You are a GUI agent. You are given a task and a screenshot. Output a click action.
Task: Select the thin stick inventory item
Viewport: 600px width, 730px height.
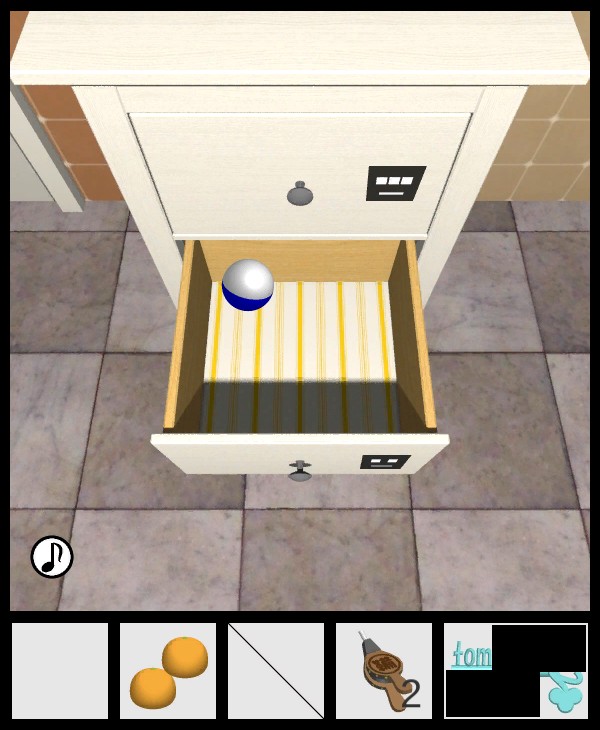click(x=276, y=671)
